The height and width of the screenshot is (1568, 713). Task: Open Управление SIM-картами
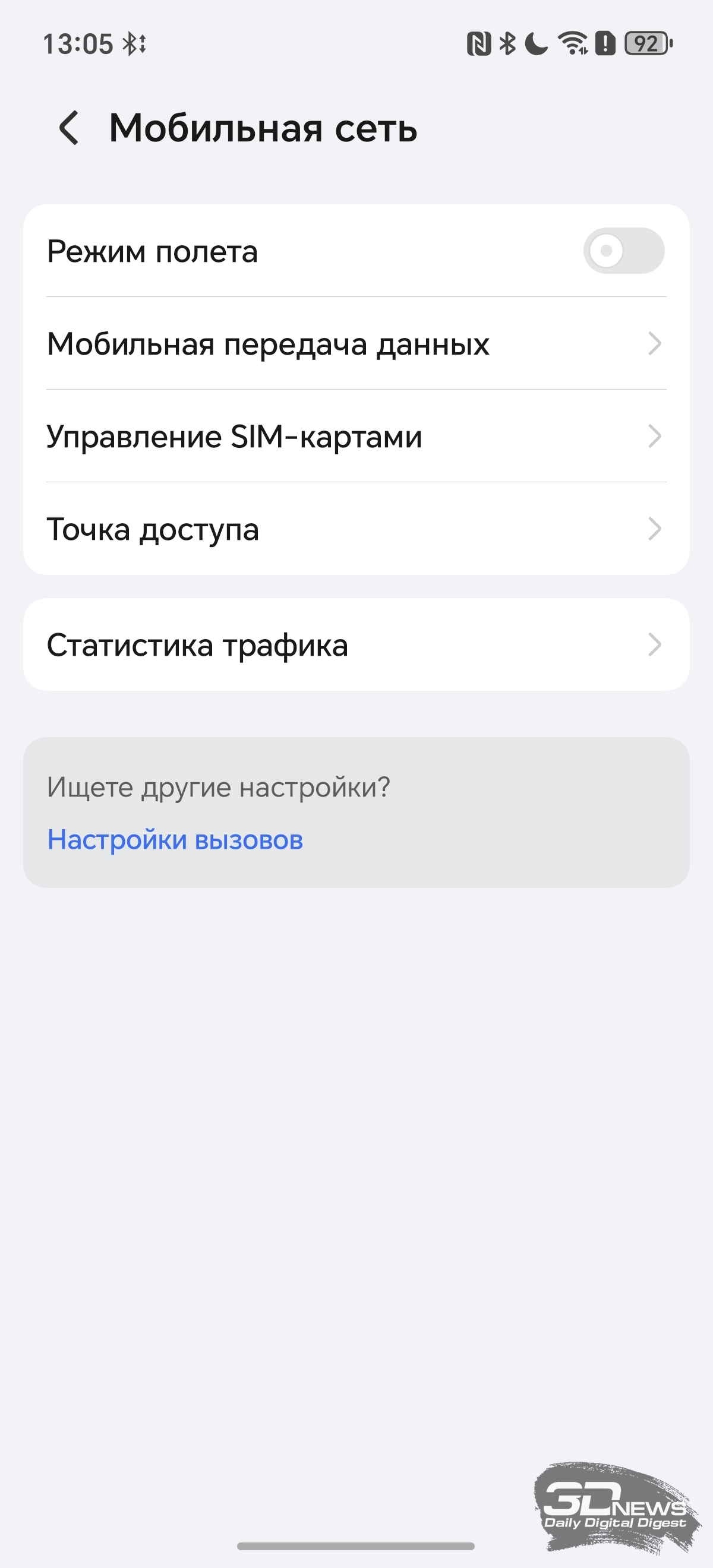356,437
